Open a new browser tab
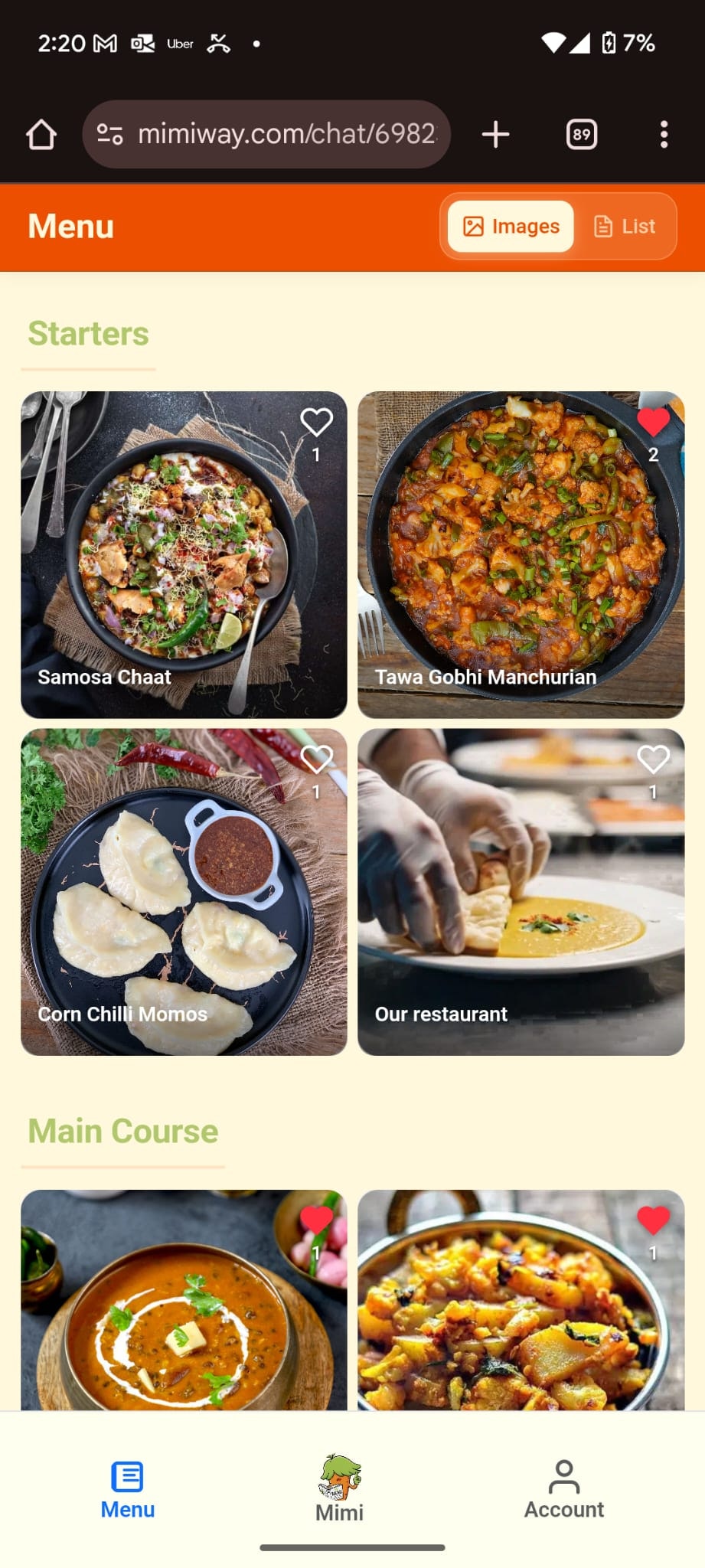The height and width of the screenshot is (1568, 705). point(496,135)
